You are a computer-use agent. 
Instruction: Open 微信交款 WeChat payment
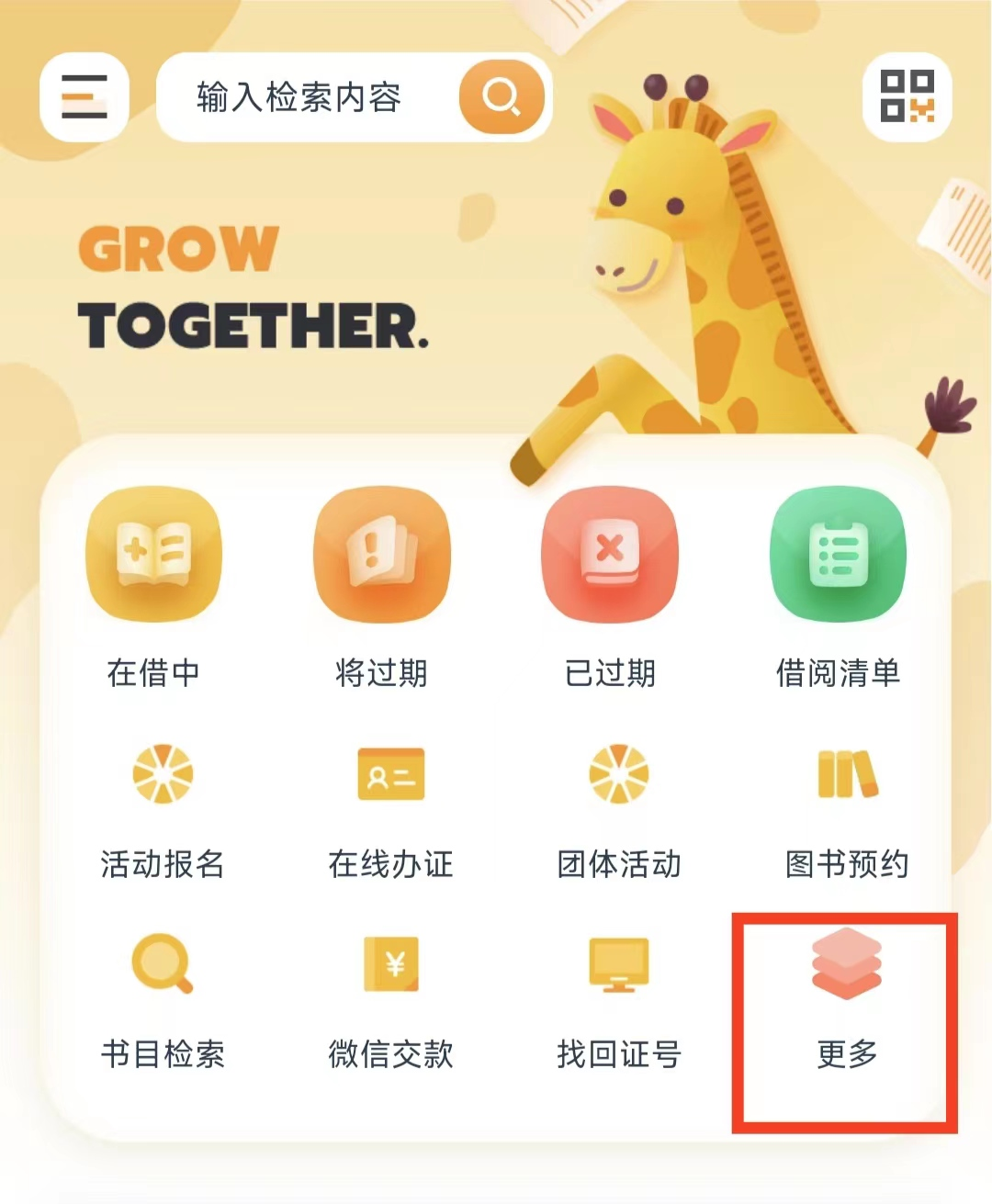(x=390, y=1003)
